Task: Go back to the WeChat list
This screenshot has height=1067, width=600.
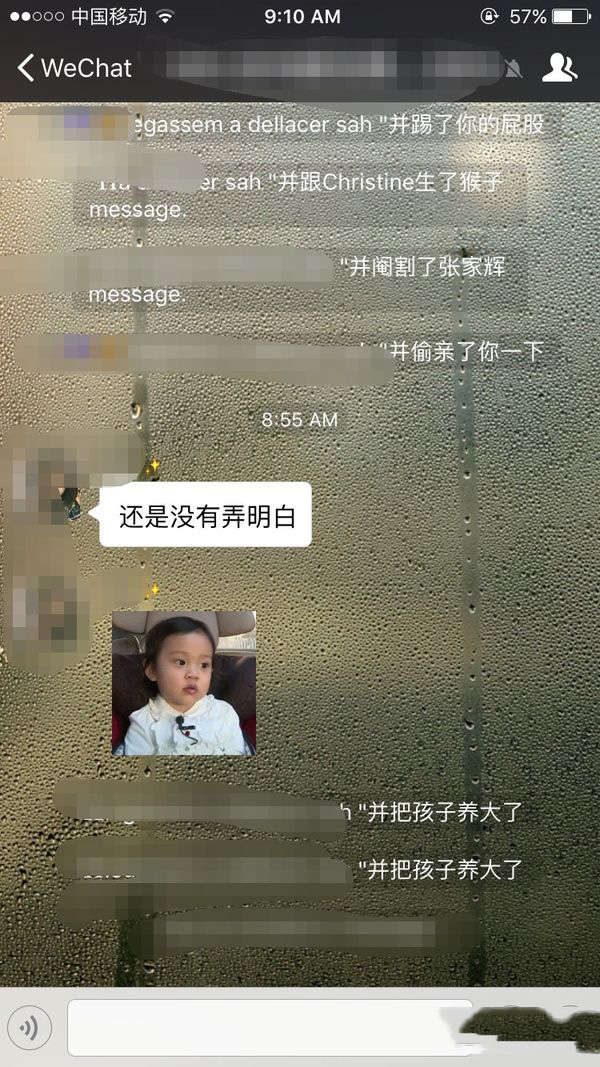Action: 73,68
